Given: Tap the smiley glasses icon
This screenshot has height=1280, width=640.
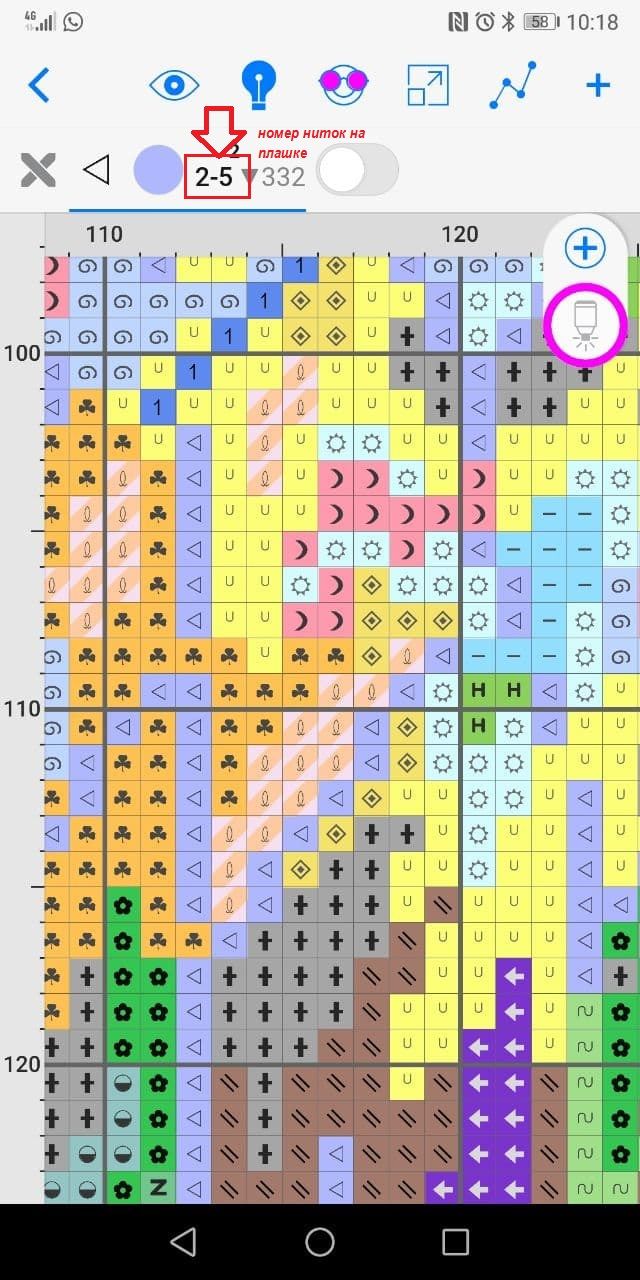Looking at the screenshot, I should click(x=344, y=83).
